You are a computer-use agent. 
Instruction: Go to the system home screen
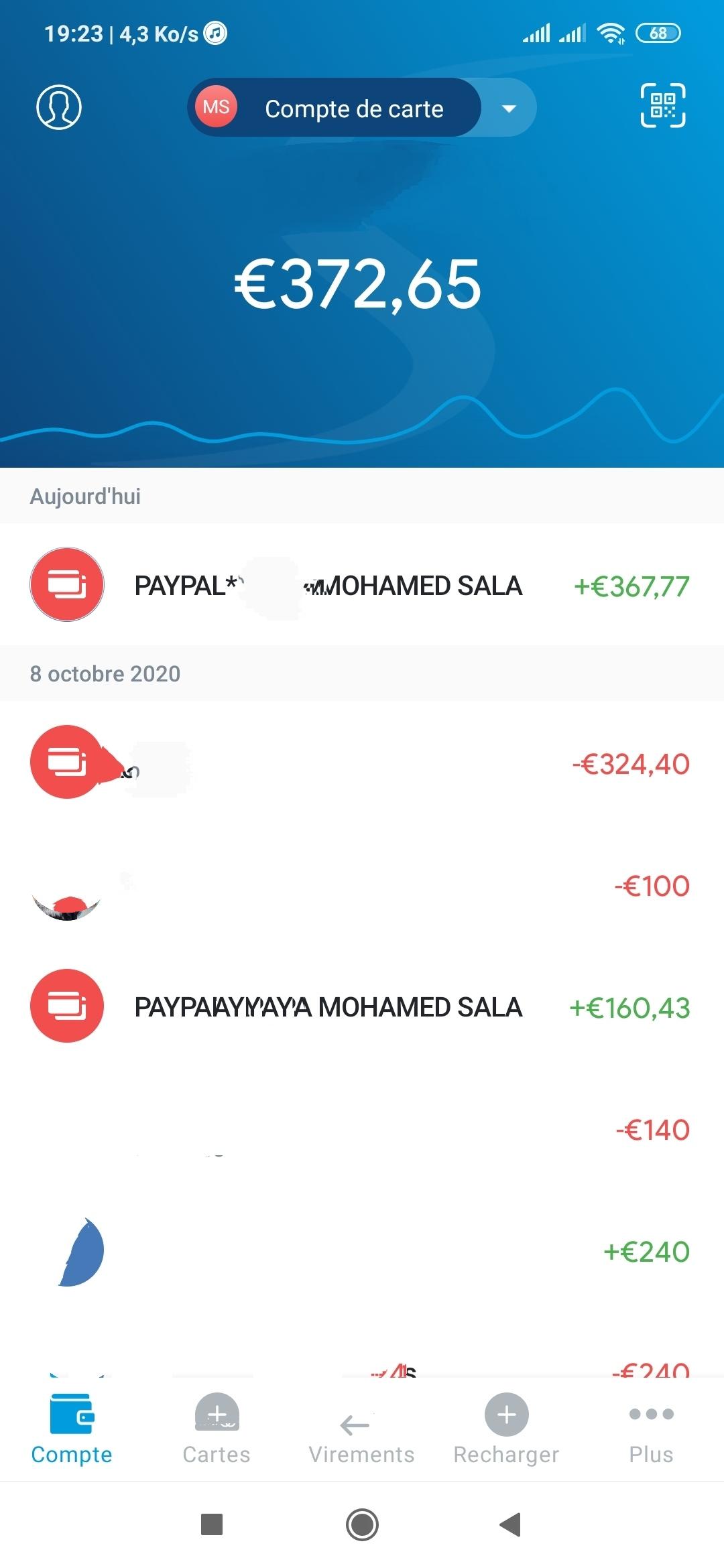pos(362,1524)
